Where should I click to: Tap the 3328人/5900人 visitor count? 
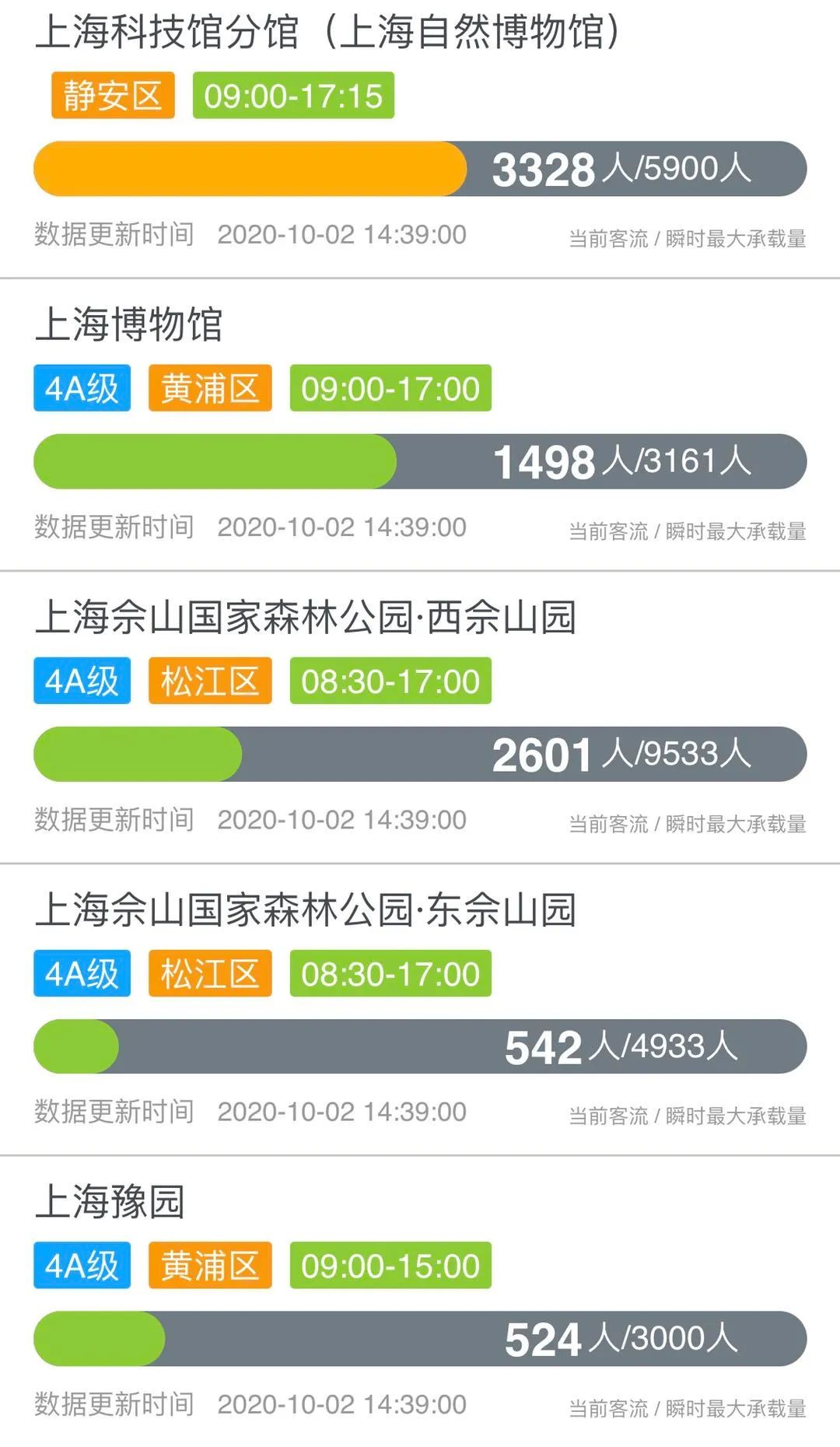pyautogui.click(x=622, y=170)
